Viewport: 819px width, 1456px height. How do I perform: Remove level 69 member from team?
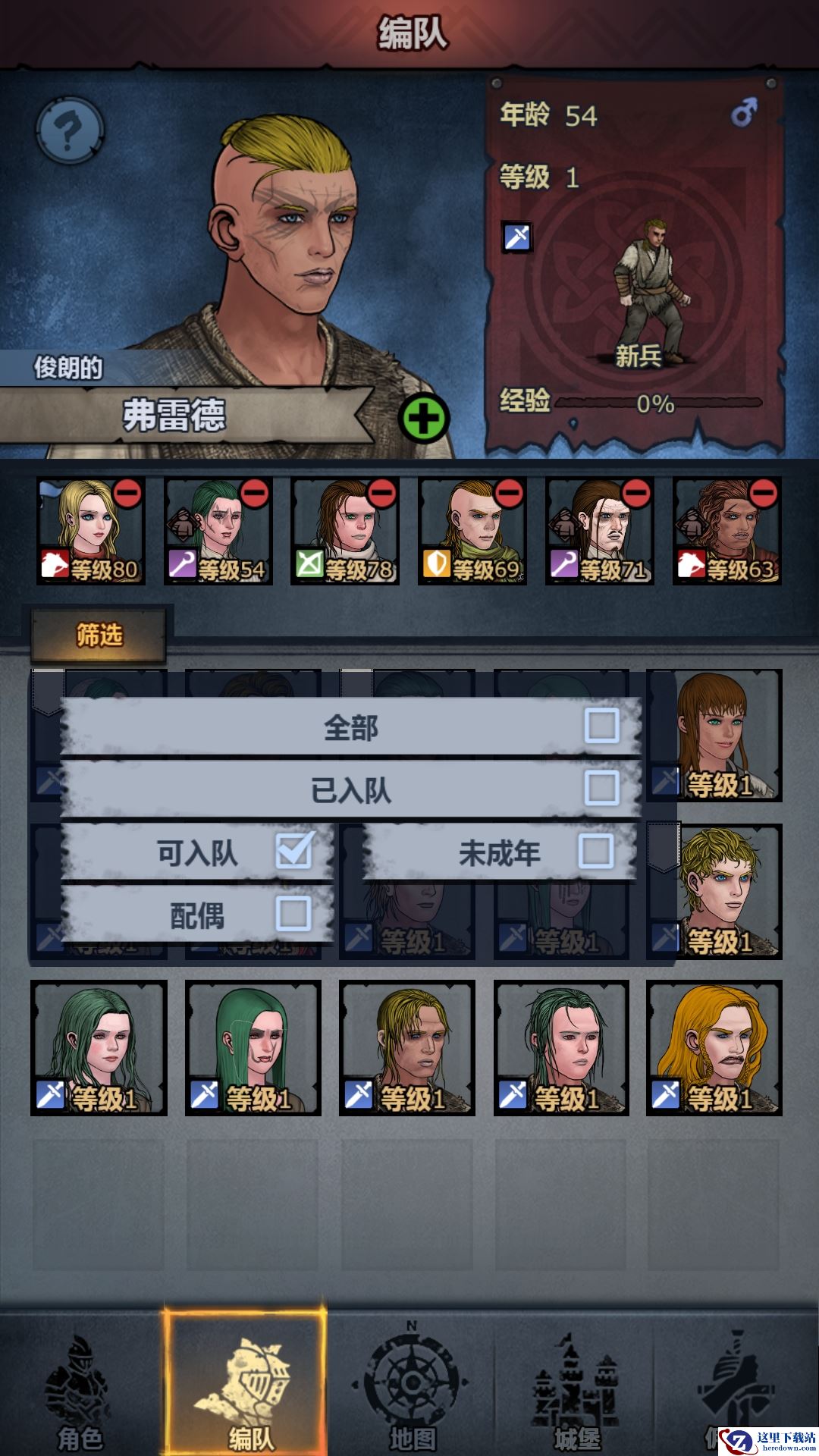(509, 494)
